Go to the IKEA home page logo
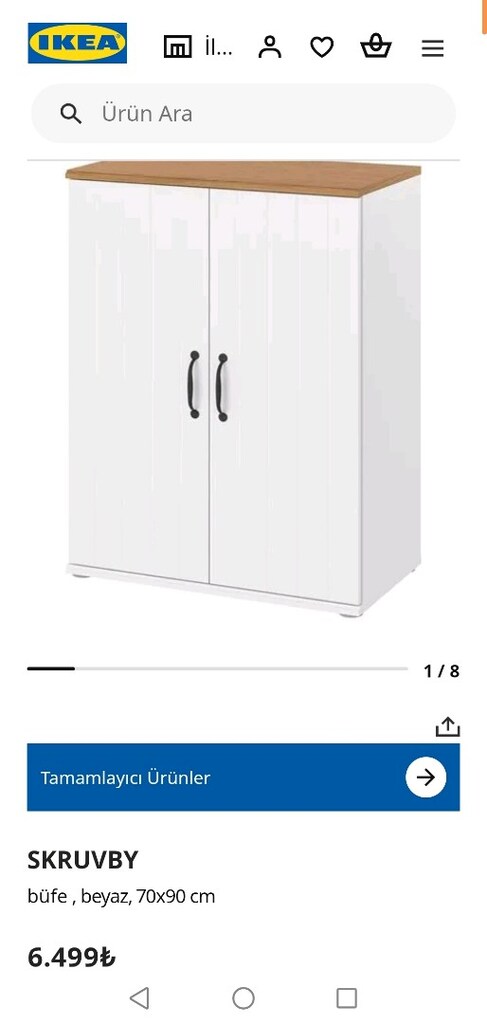 [77, 43]
